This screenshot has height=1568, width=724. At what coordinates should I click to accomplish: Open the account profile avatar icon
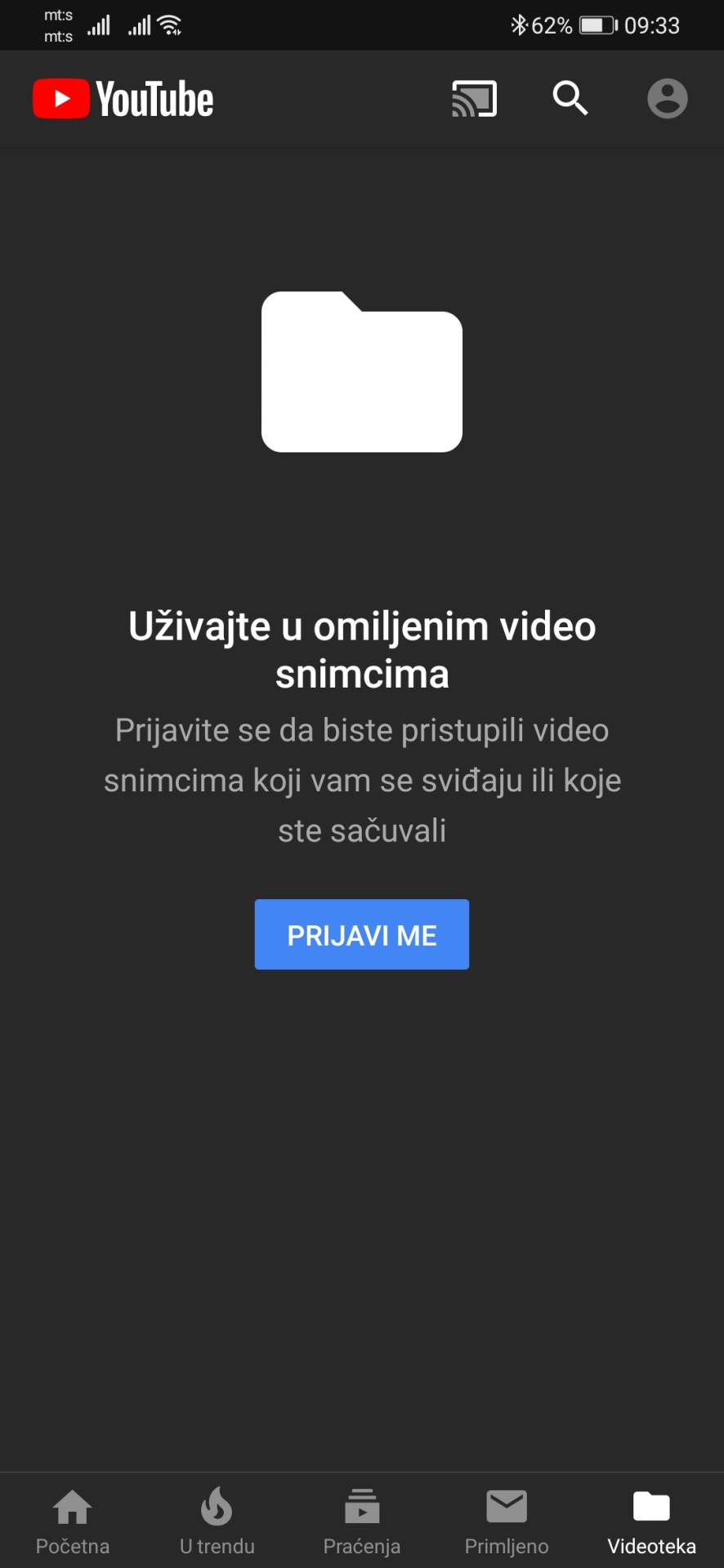coord(666,98)
